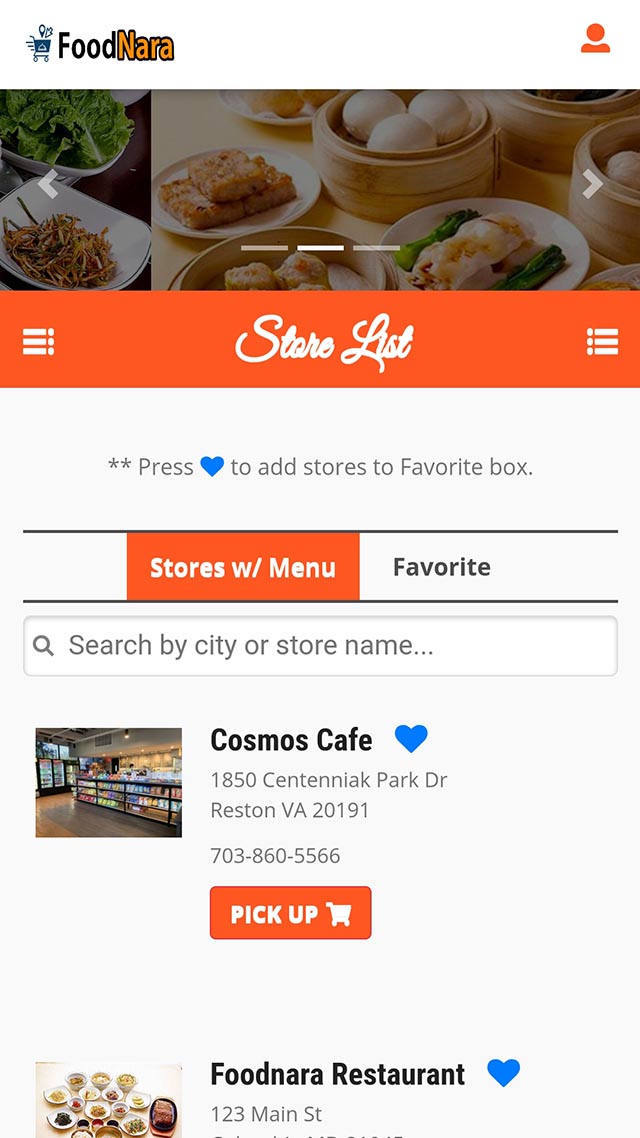640x1138 pixels.
Task: Tap the Pick Up button for Cosmos Cafe
Action: [x=290, y=913]
